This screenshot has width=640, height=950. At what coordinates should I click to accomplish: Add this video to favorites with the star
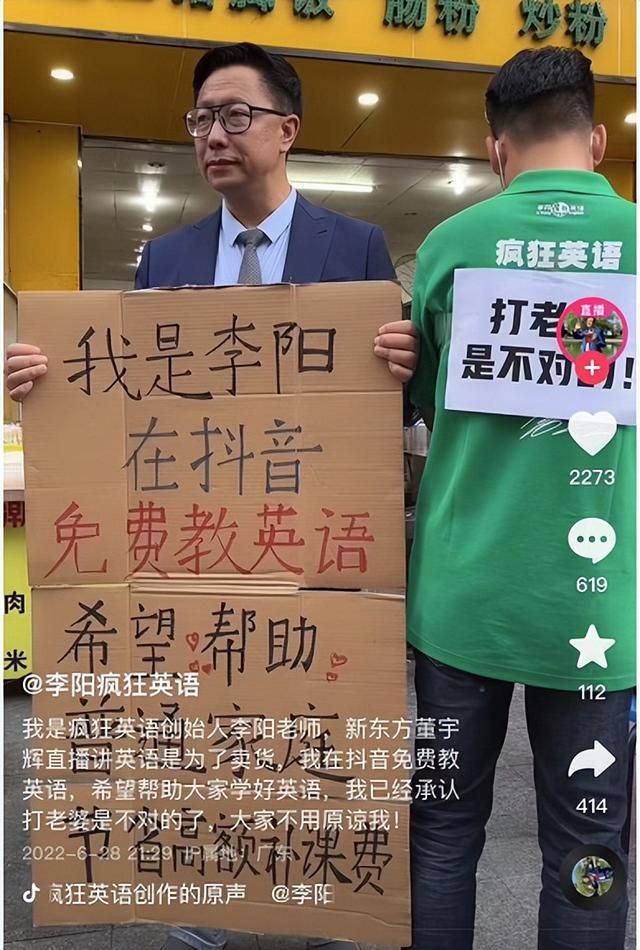(x=592, y=648)
